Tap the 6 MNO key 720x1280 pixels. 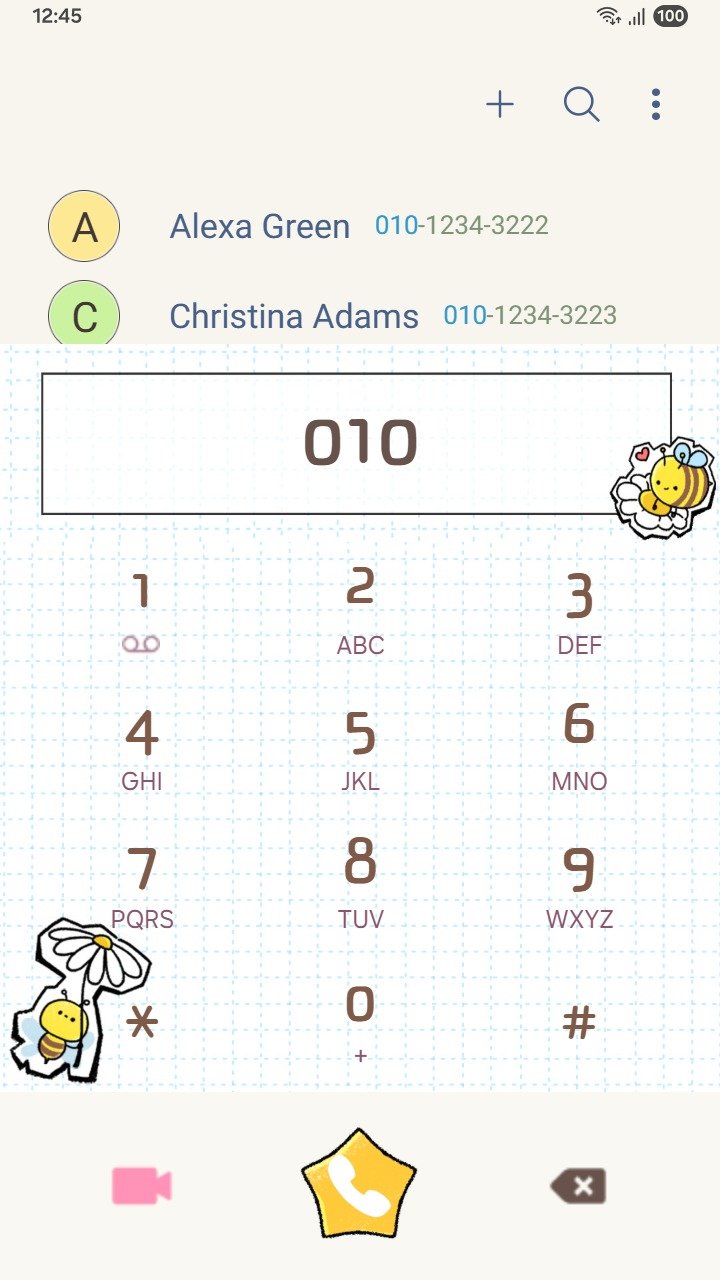click(579, 745)
